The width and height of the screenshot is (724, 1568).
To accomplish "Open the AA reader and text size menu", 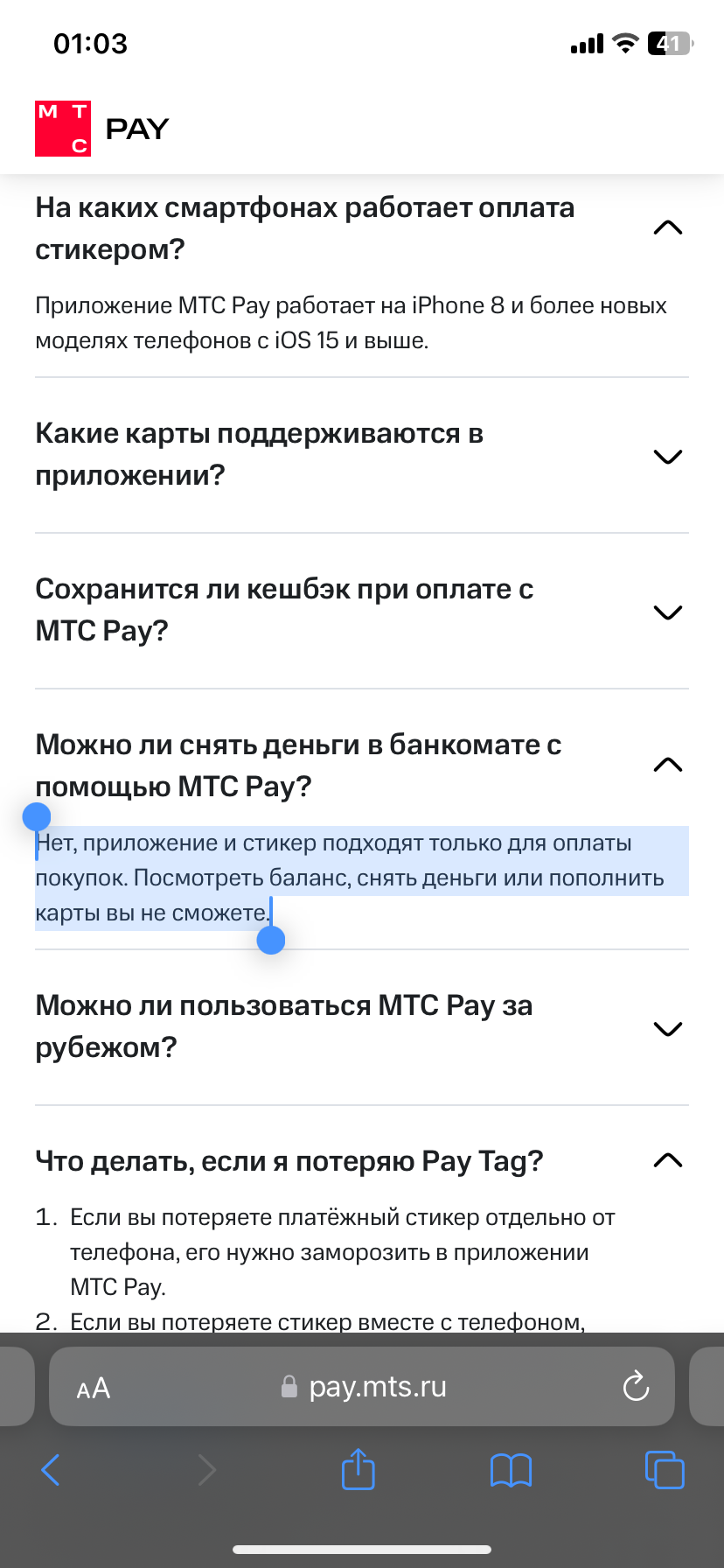I will (x=94, y=1388).
